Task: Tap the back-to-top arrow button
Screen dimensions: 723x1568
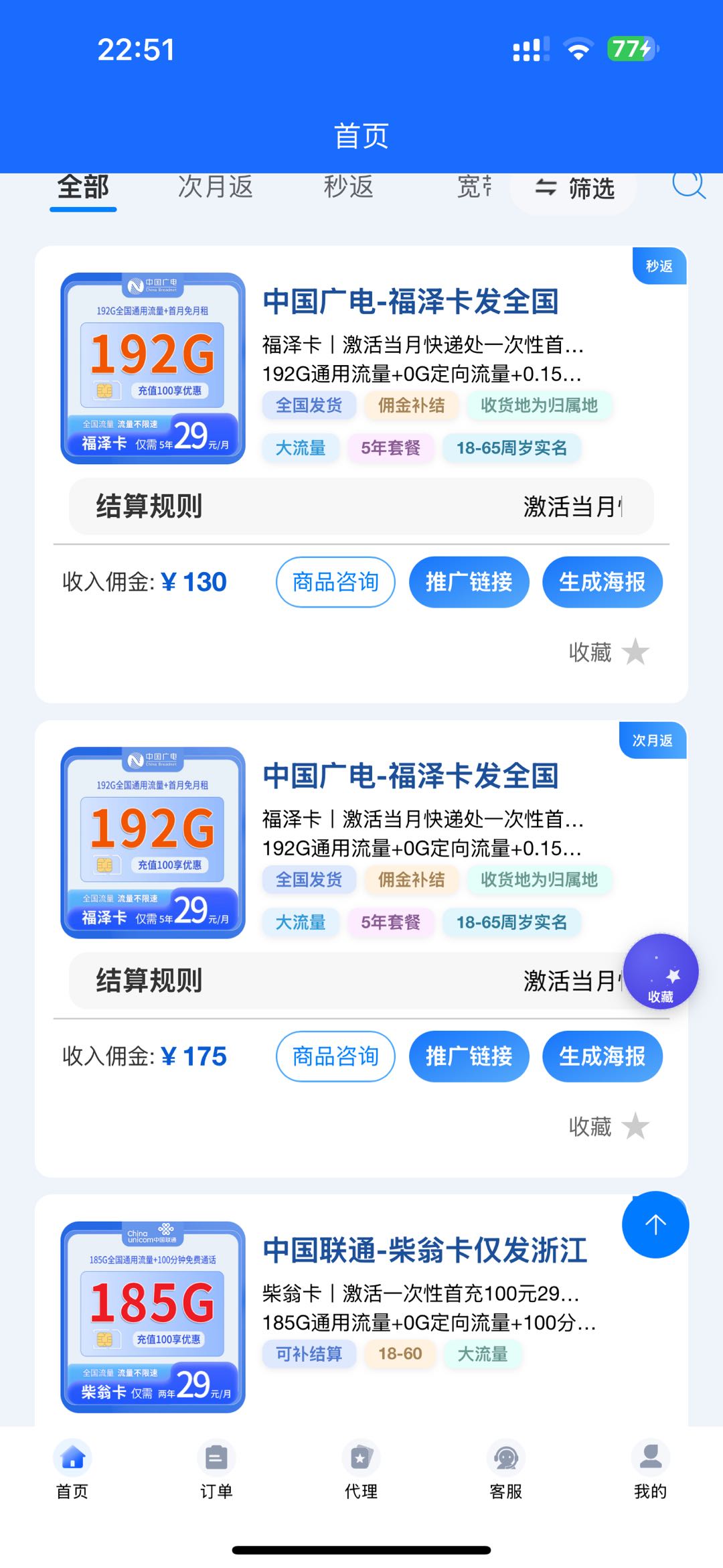Action: [654, 1224]
